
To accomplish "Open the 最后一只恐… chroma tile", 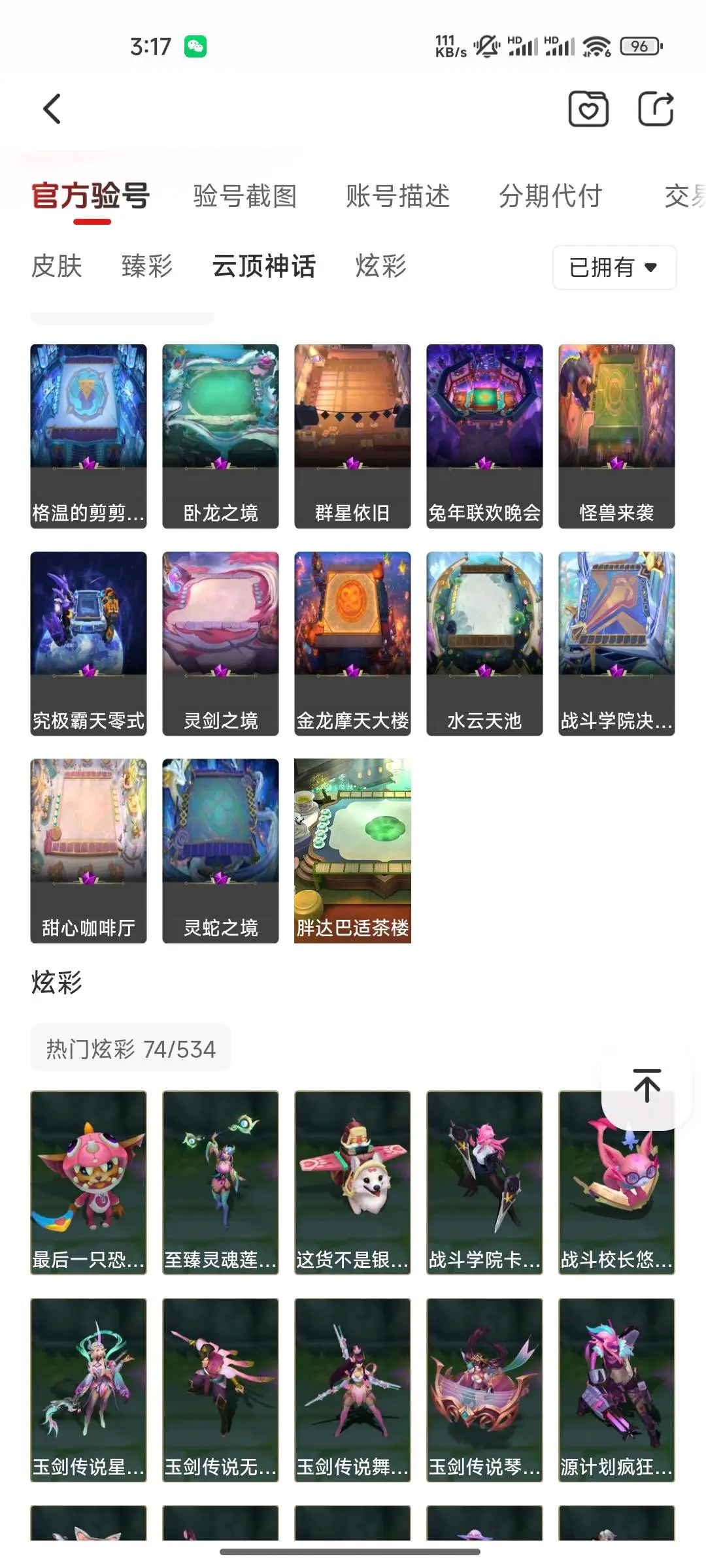I will (x=89, y=1183).
